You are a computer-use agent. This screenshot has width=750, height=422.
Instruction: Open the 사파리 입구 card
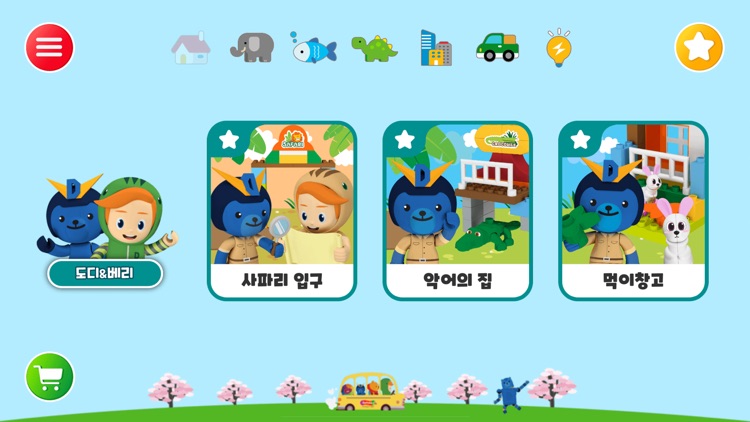tap(282, 210)
